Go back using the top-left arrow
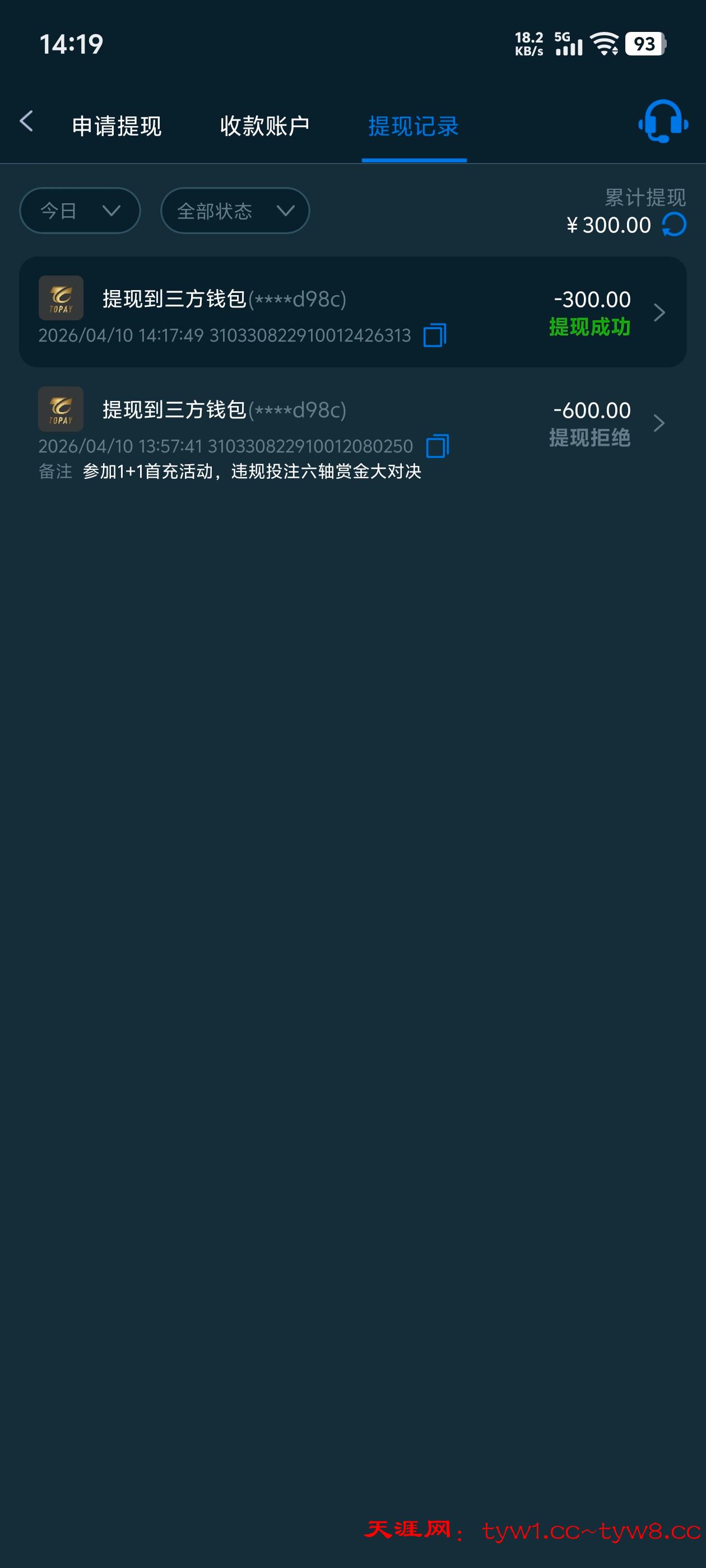The height and width of the screenshot is (1568, 706). (x=26, y=121)
